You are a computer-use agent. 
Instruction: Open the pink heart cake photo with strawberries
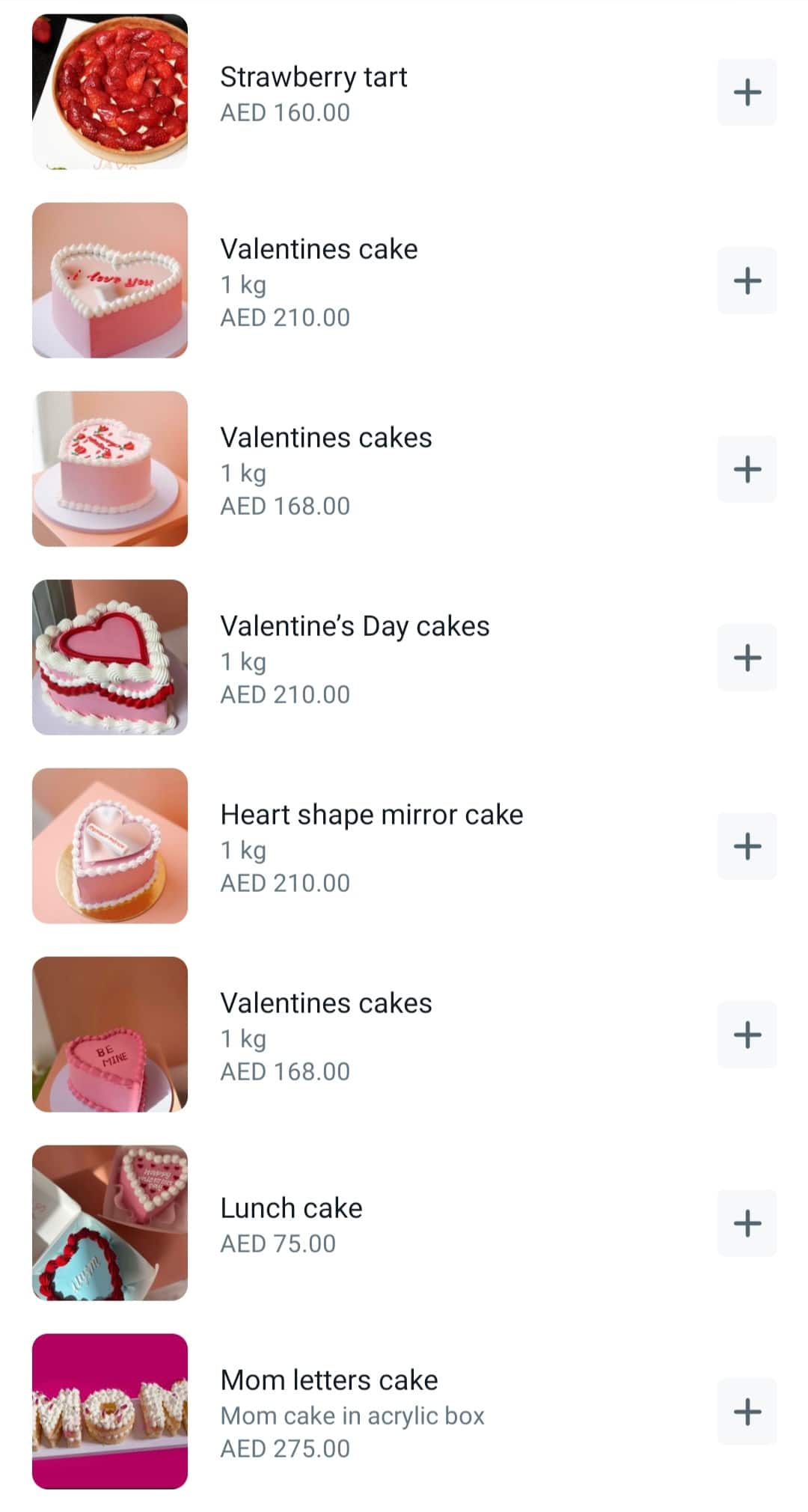[x=109, y=469]
